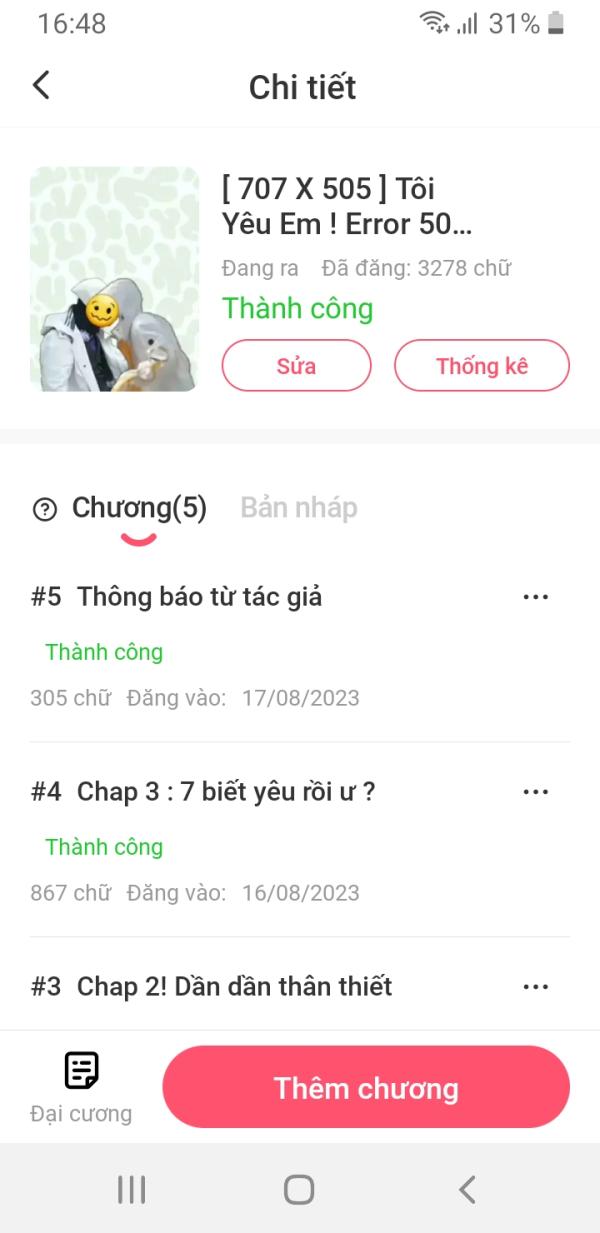600x1233 pixels.
Task: Open chapter #4 Chap 3 : 7 biết yêu rồi ư ?
Action: (x=226, y=792)
